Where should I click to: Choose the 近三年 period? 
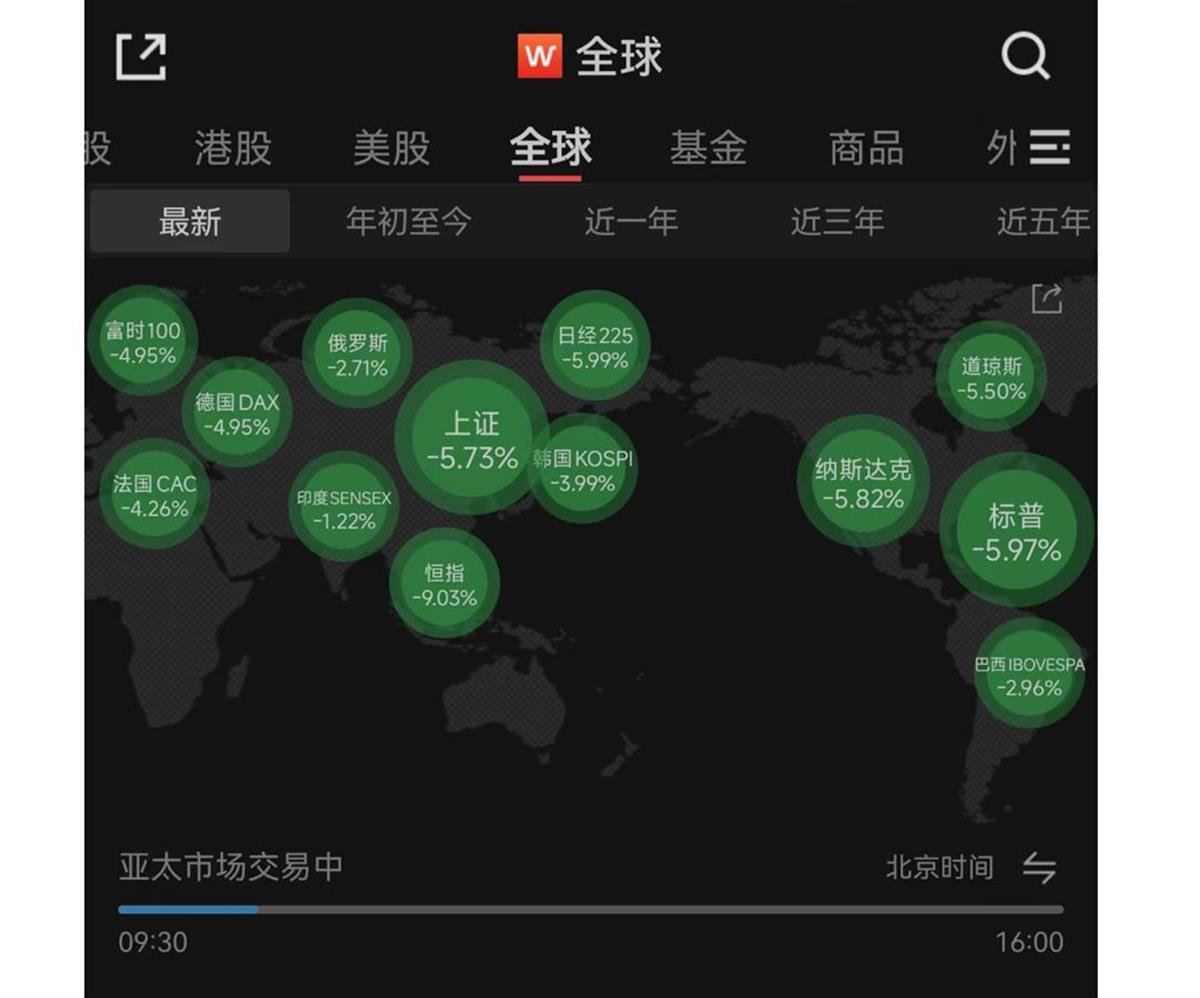837,221
